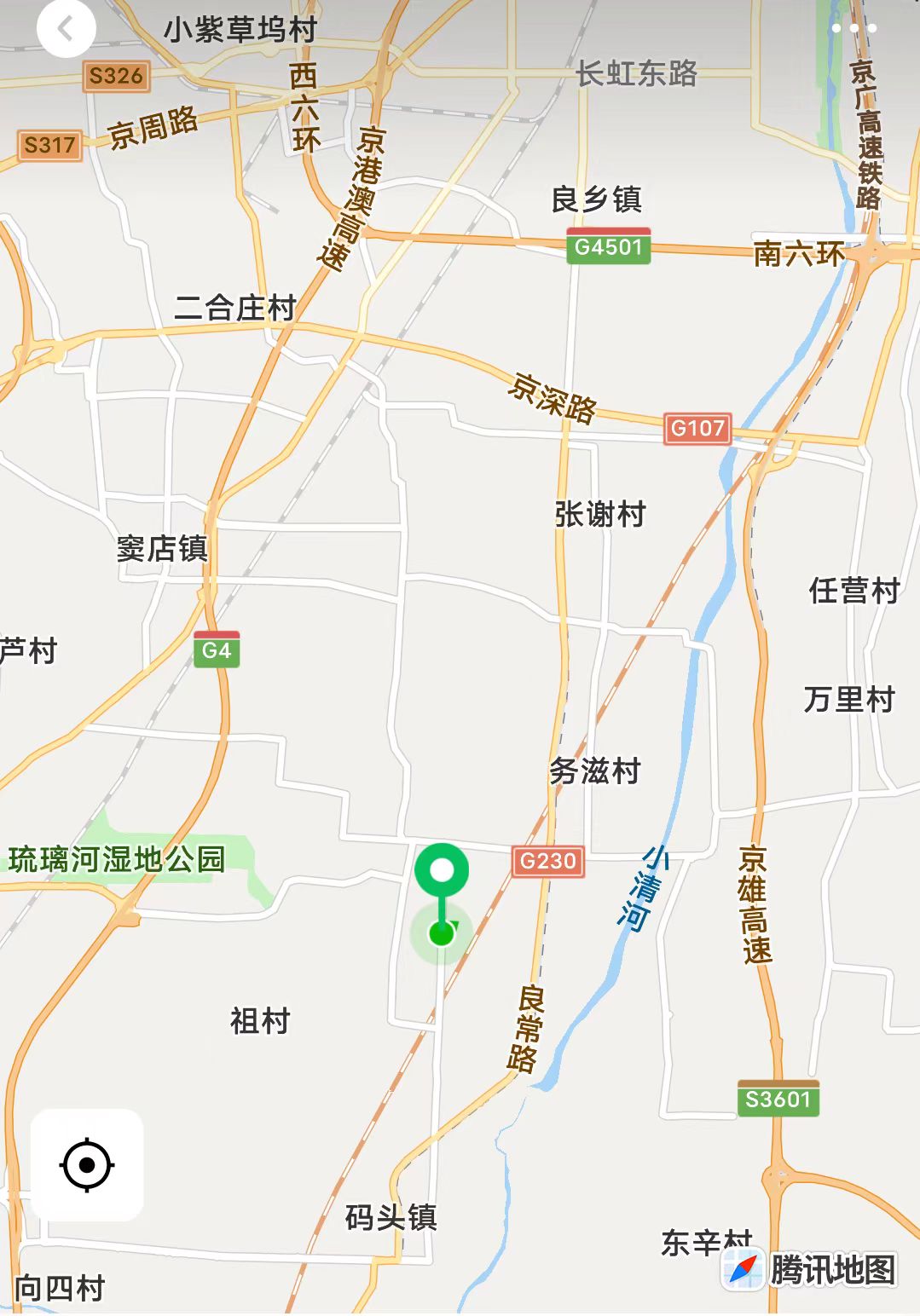The height and width of the screenshot is (1316, 920).
Task: Go back from the map view
Action: click(x=66, y=29)
